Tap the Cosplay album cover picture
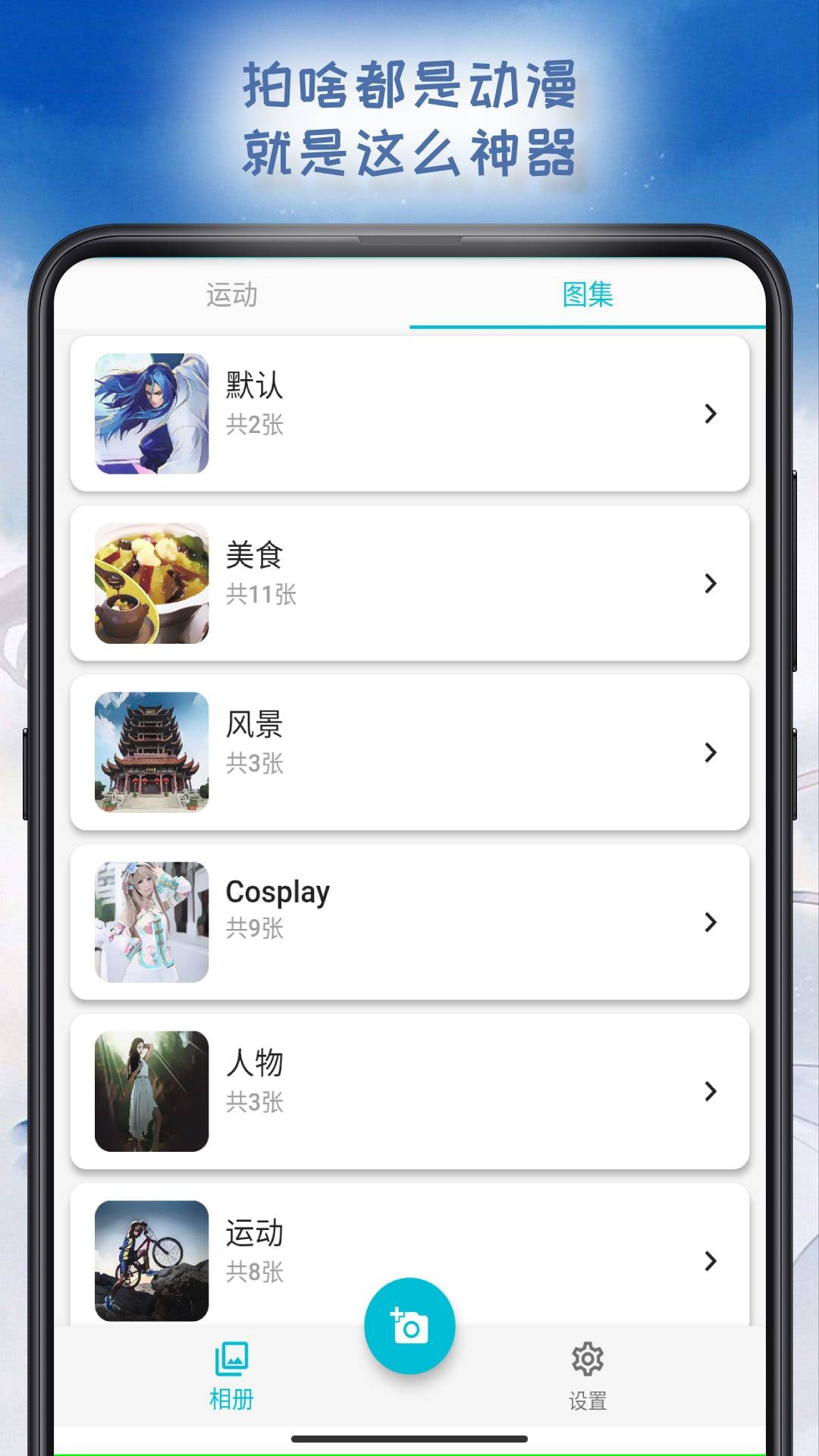The height and width of the screenshot is (1456, 819). 151,922
